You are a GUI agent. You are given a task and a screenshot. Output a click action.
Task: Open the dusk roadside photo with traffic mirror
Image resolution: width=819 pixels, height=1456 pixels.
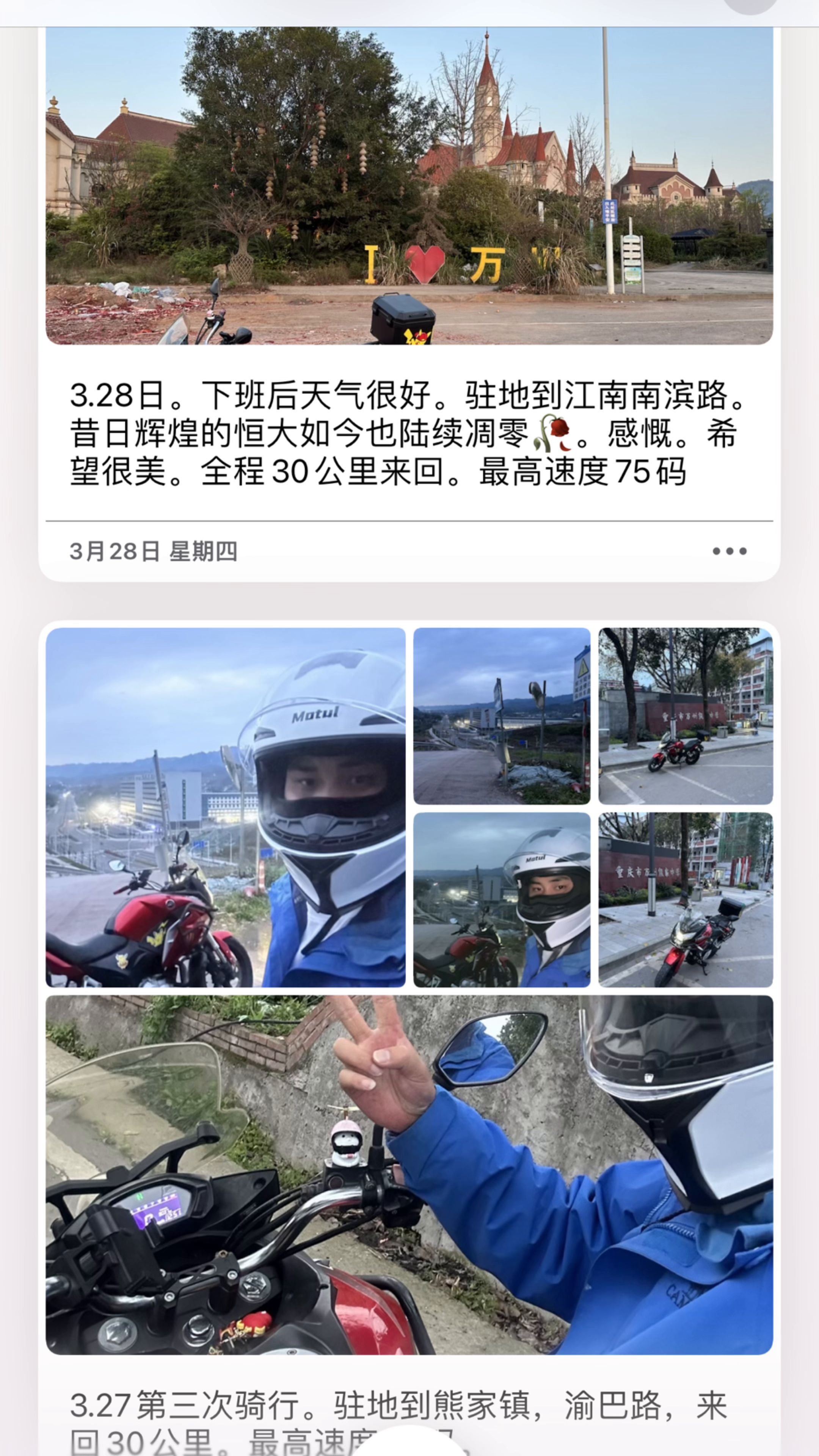(x=501, y=716)
